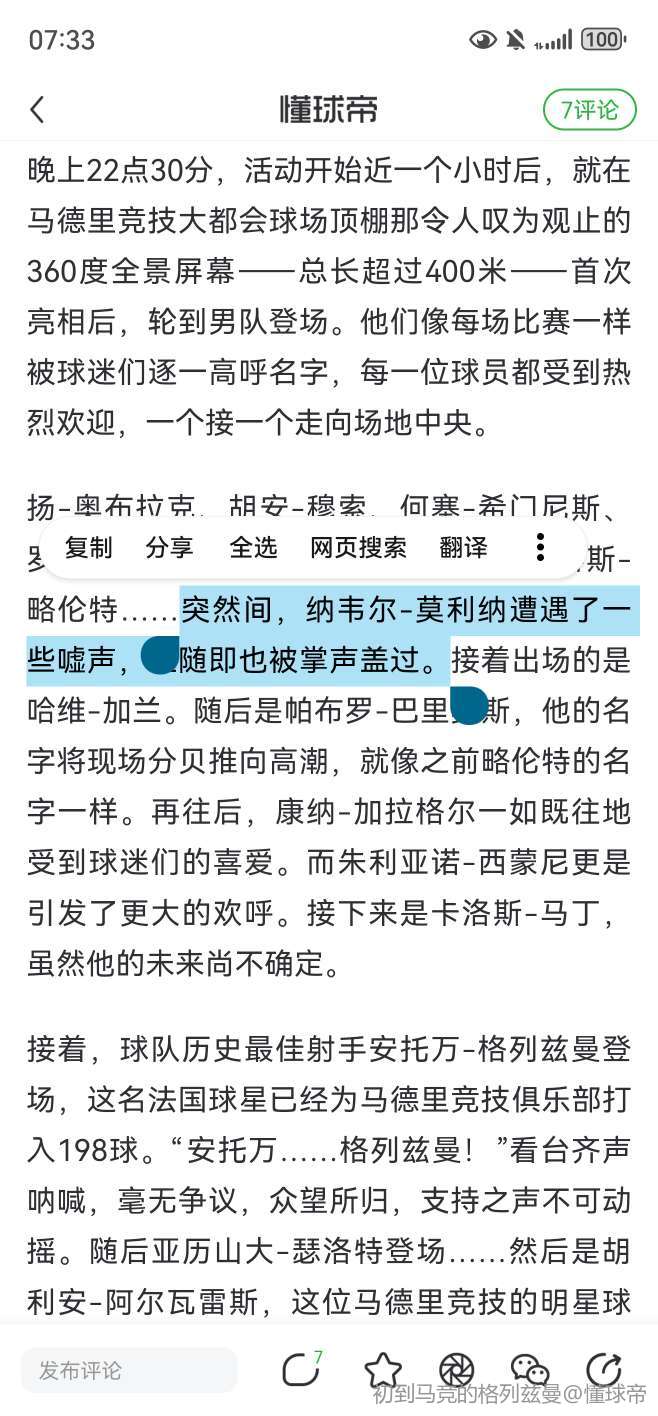Share to WeChat via the chat-bubbles icon

pyautogui.click(x=530, y=1370)
